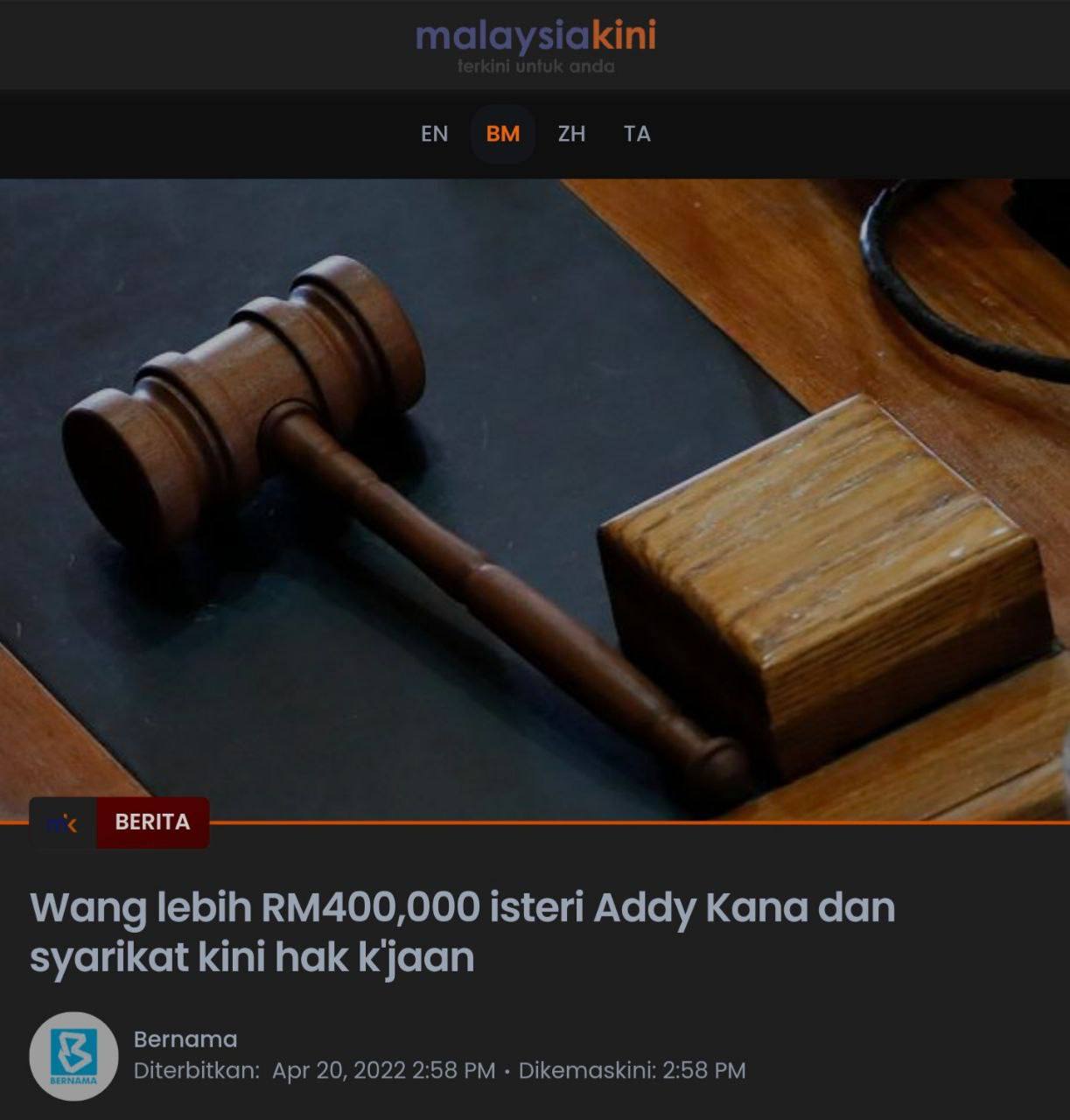Switch language to EN

(434, 134)
